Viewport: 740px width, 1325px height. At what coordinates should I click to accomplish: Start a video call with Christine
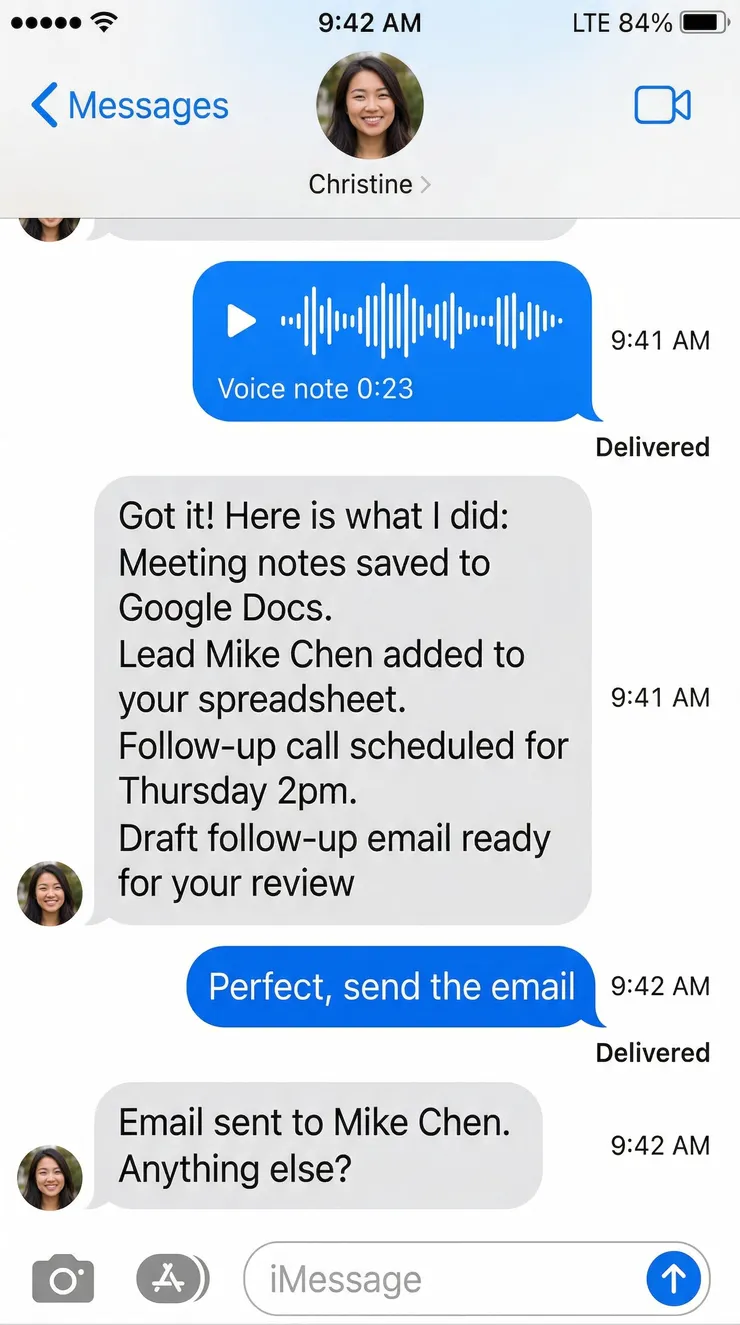tap(662, 105)
